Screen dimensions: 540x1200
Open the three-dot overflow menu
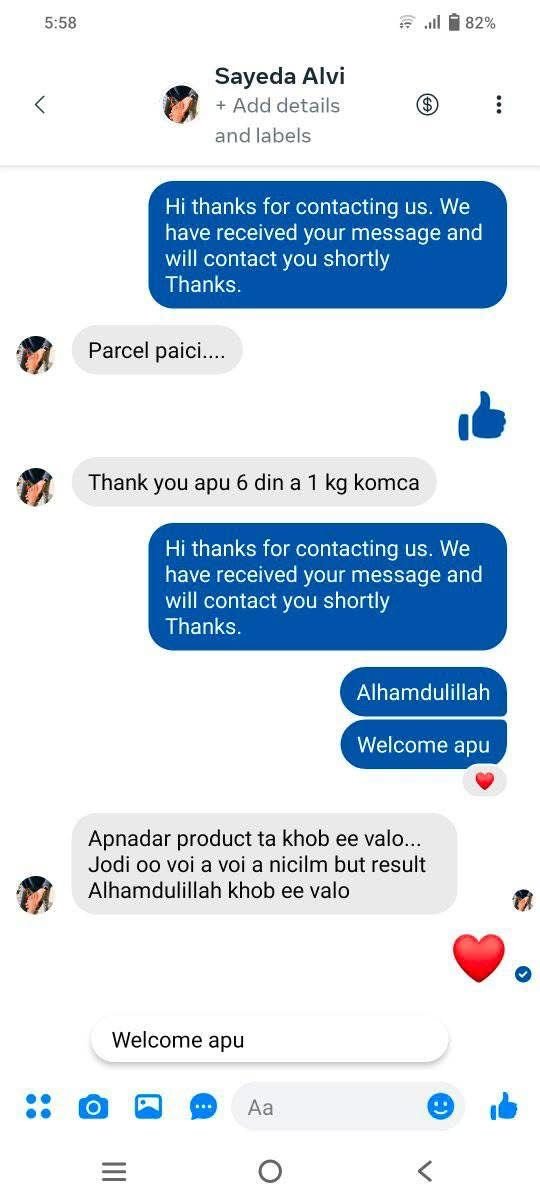(x=498, y=104)
